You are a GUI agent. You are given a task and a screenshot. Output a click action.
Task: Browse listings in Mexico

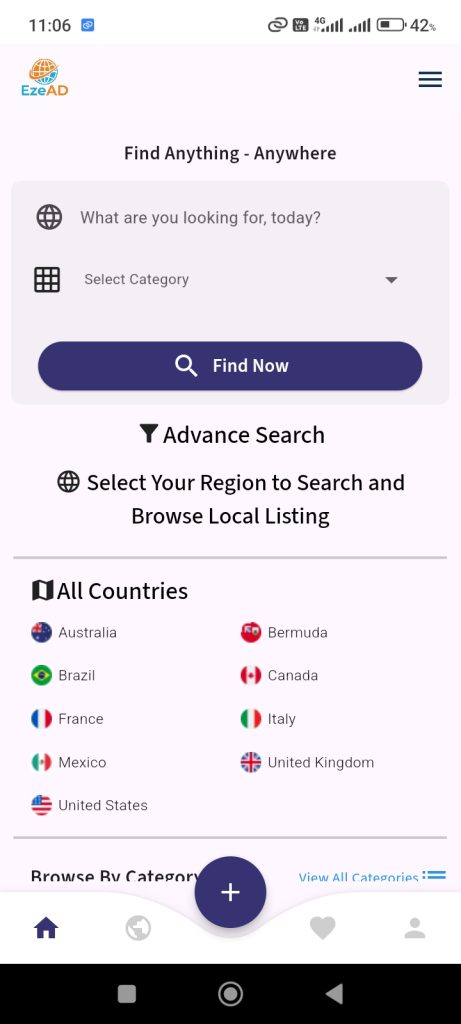click(69, 762)
